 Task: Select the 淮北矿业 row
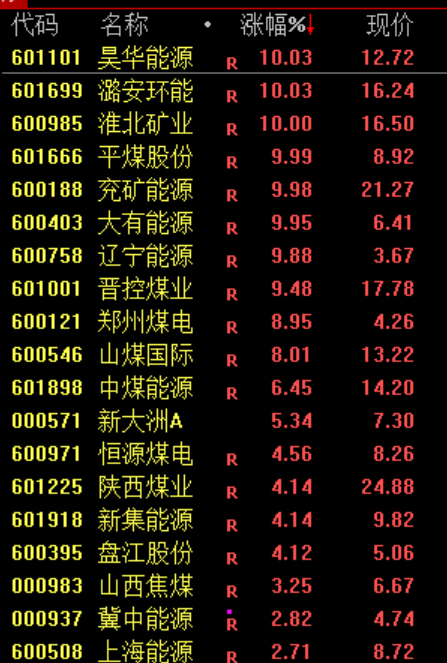click(x=223, y=123)
